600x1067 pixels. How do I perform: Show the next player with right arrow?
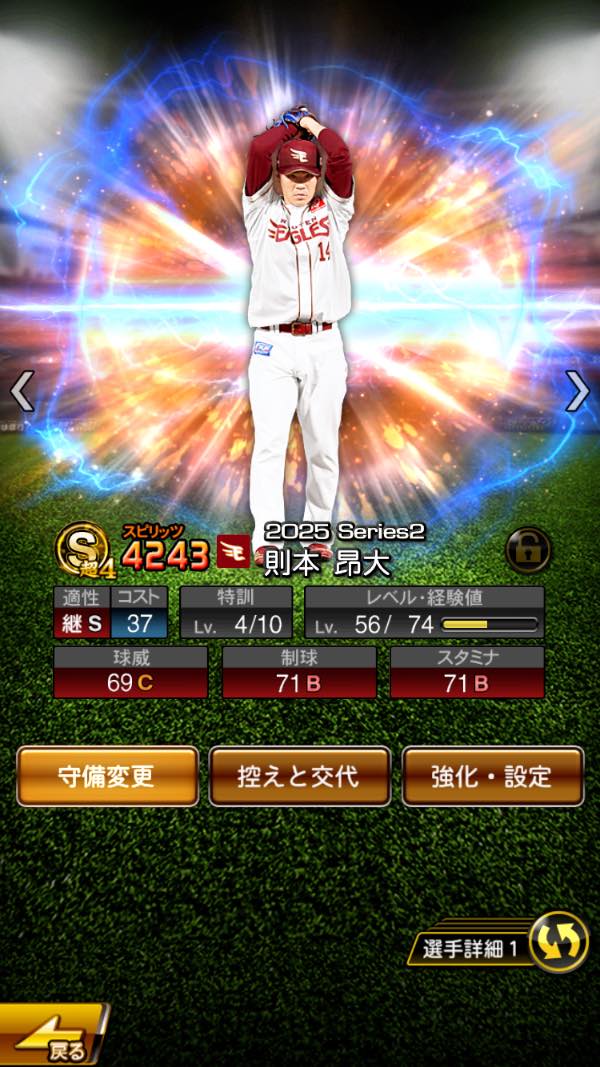point(577,392)
